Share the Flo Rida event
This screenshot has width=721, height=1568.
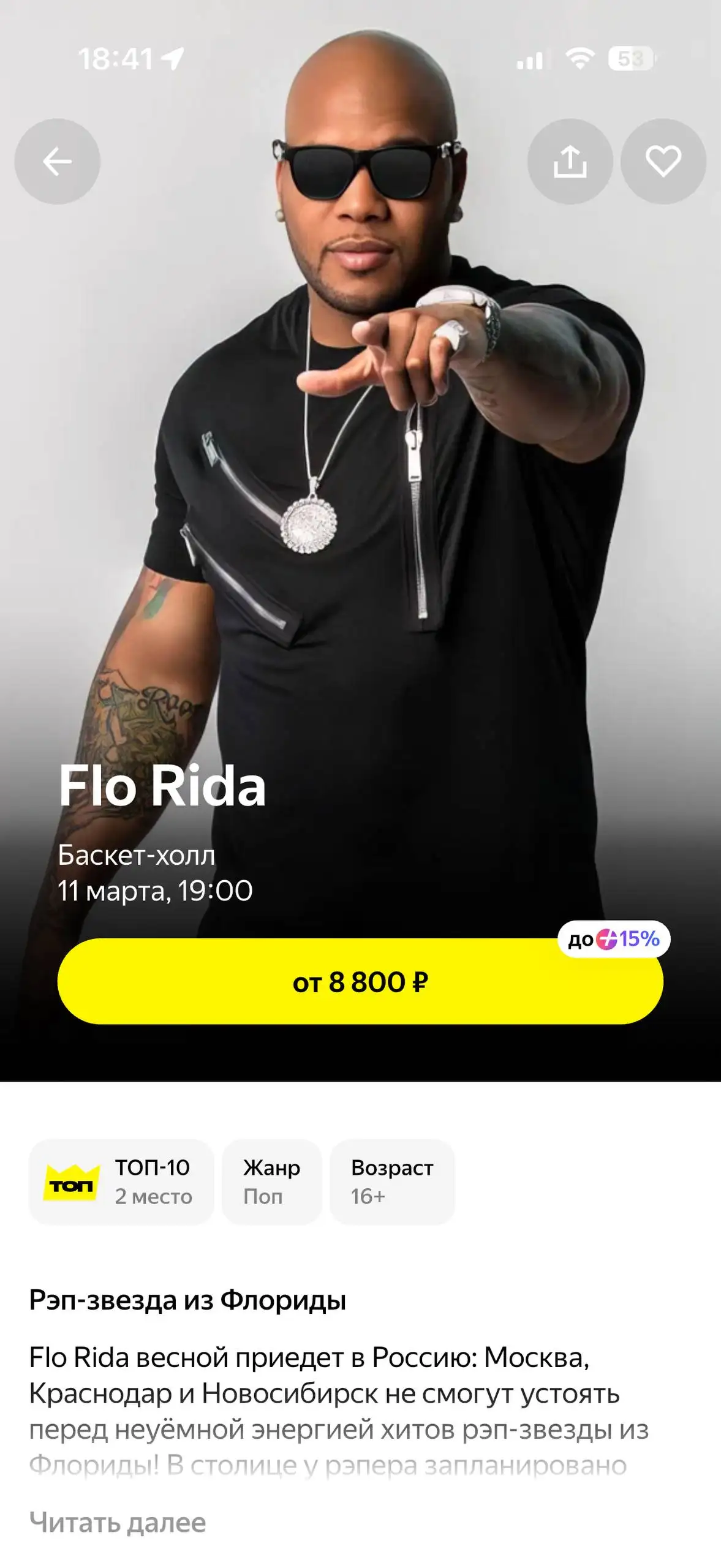click(x=570, y=162)
